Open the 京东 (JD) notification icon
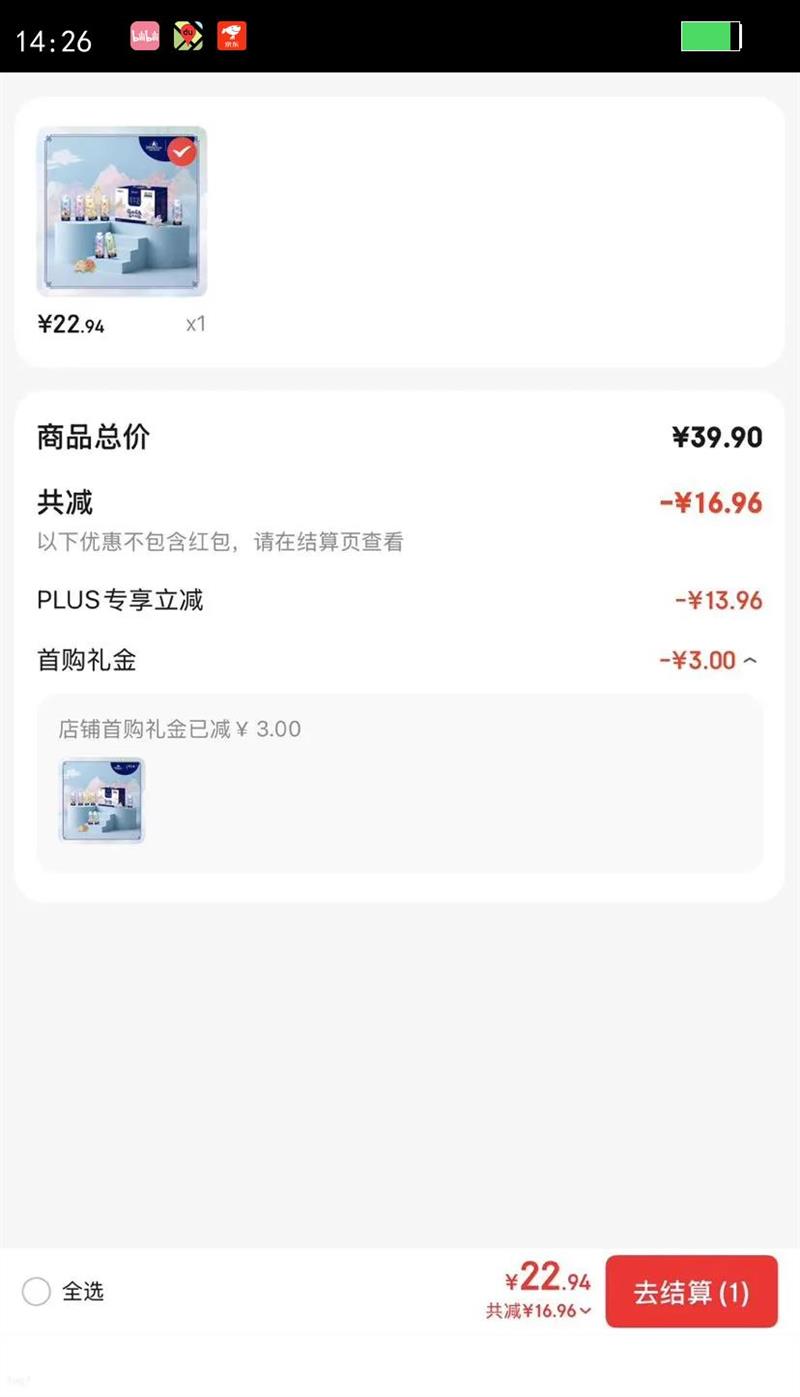Screen dimensions: 800x1397 pos(230,35)
